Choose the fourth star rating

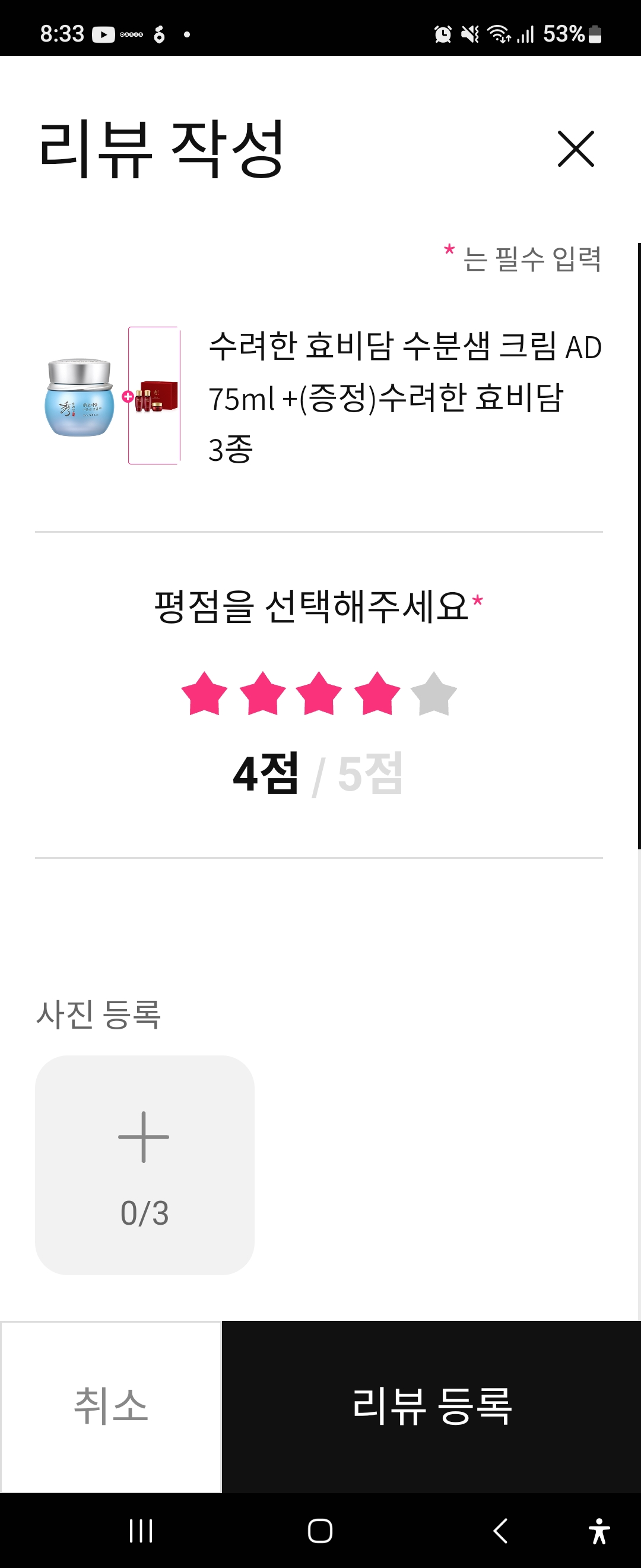point(377,694)
